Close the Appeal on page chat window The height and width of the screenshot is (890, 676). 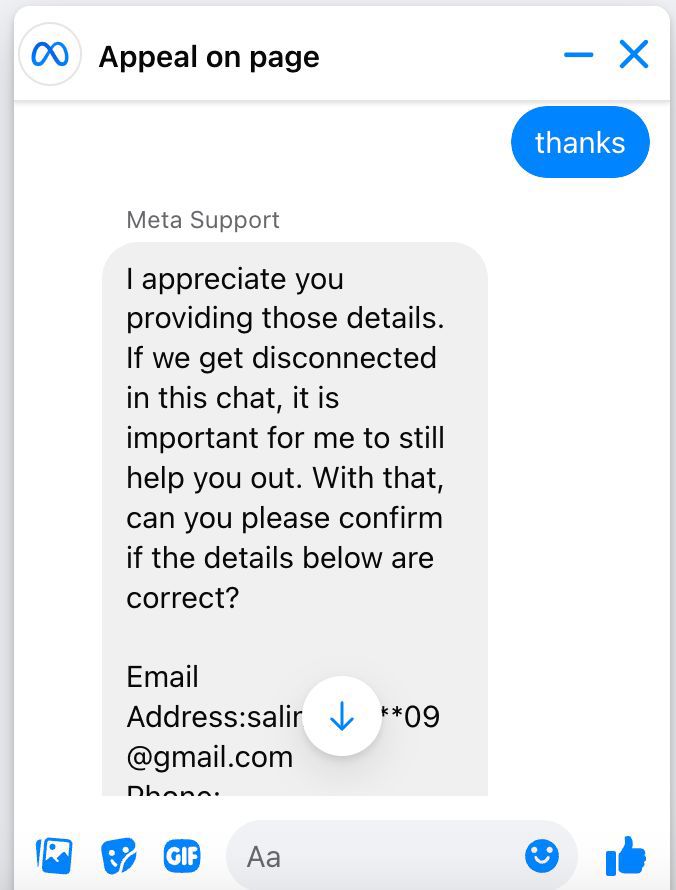(634, 55)
